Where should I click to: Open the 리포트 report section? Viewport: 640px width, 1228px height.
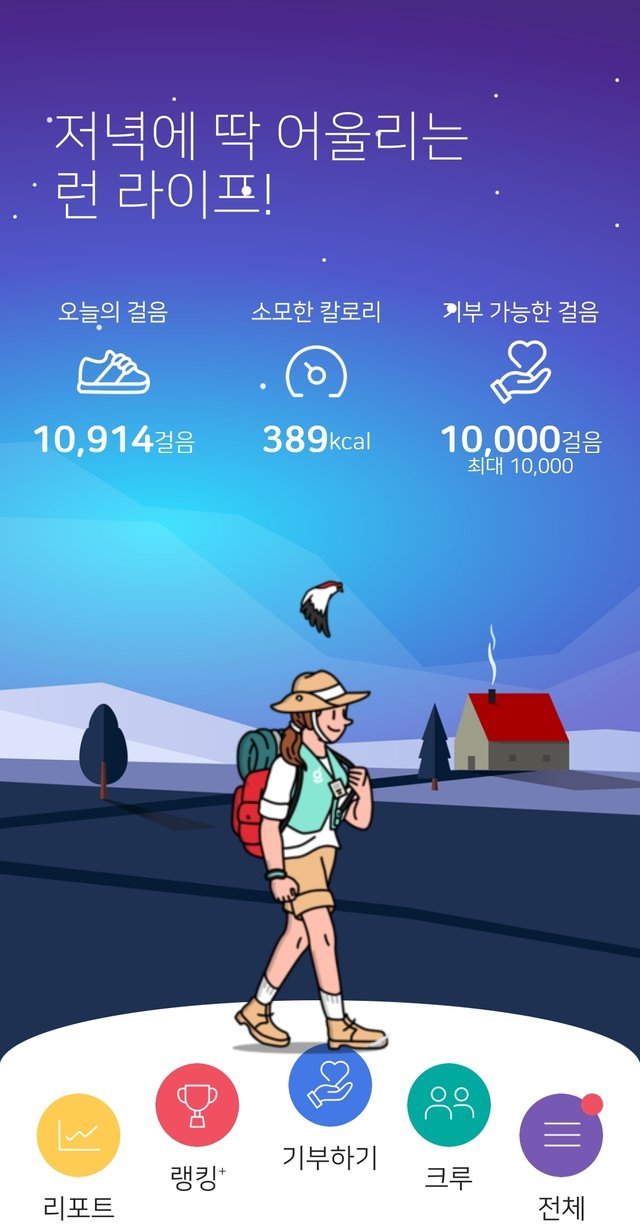pyautogui.click(x=78, y=1136)
